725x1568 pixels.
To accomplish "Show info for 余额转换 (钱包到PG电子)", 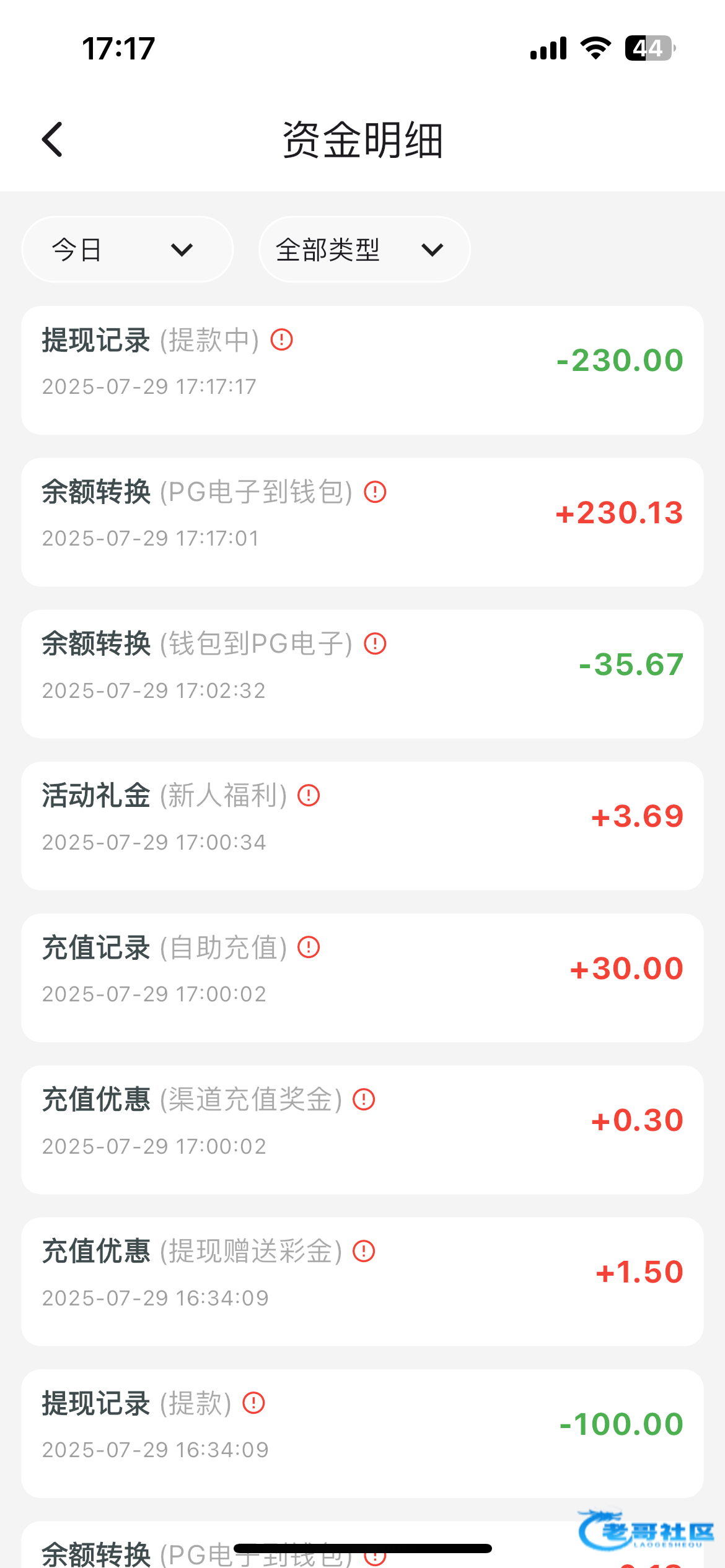I will point(375,643).
